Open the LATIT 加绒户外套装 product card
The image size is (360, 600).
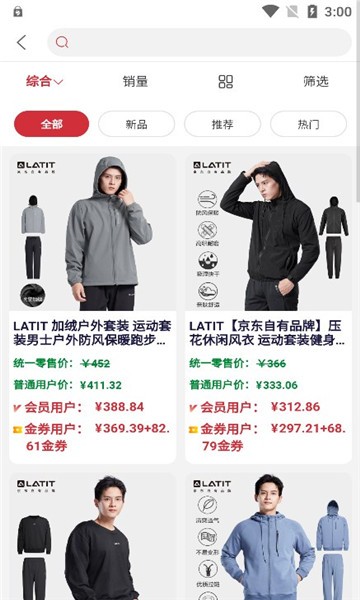(93, 308)
